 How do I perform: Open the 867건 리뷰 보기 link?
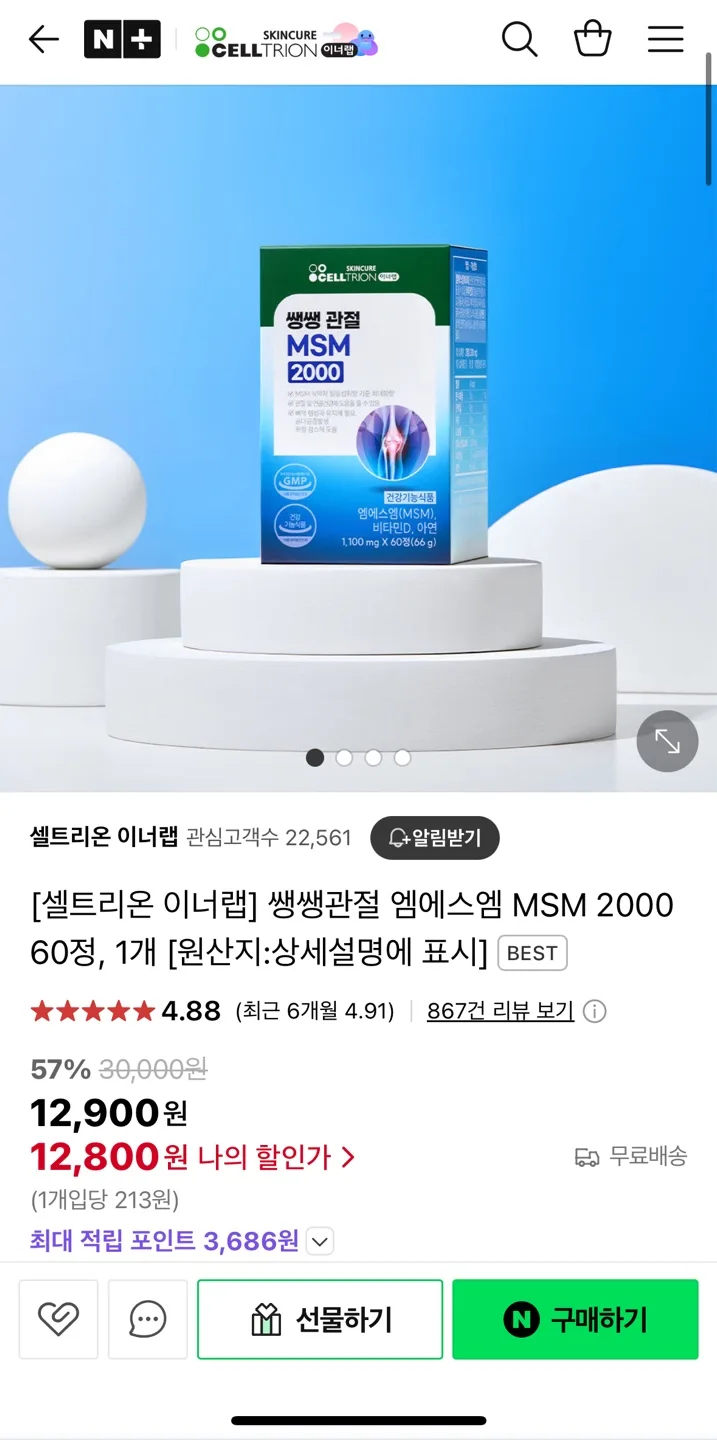coord(500,1011)
